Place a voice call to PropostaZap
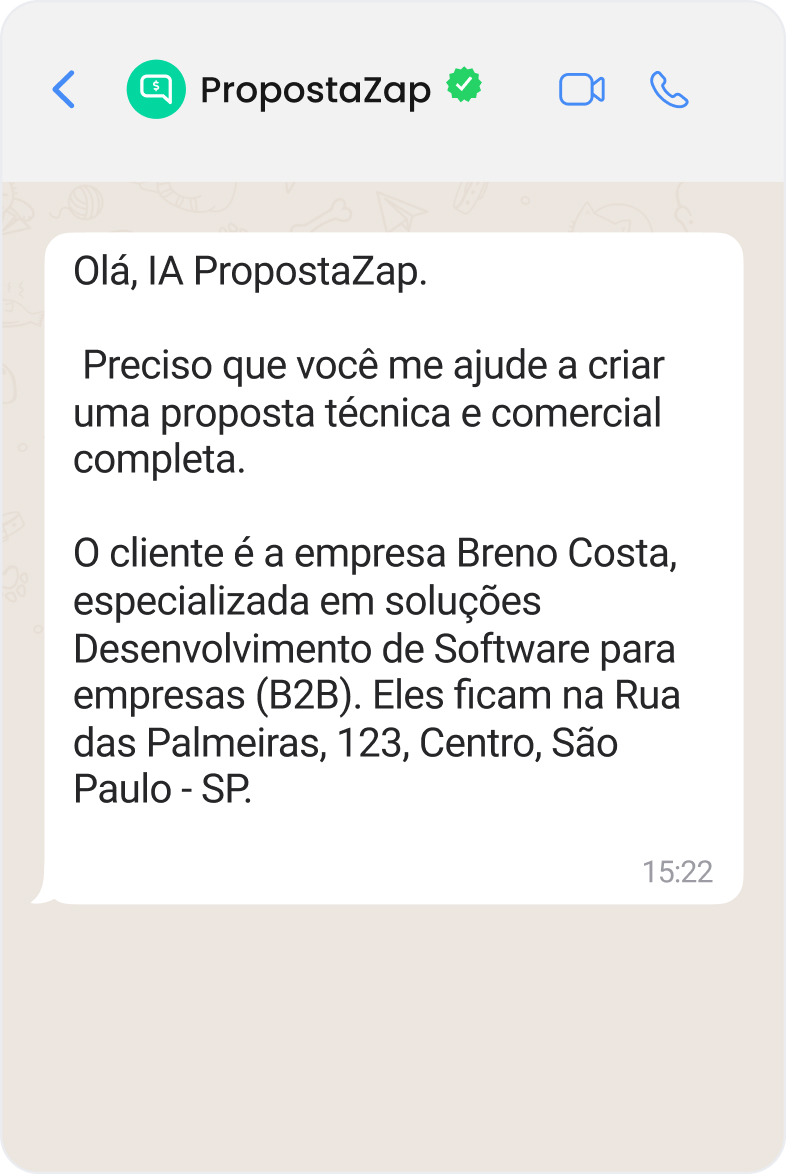Viewport: 787px width, 1174px height. click(669, 90)
